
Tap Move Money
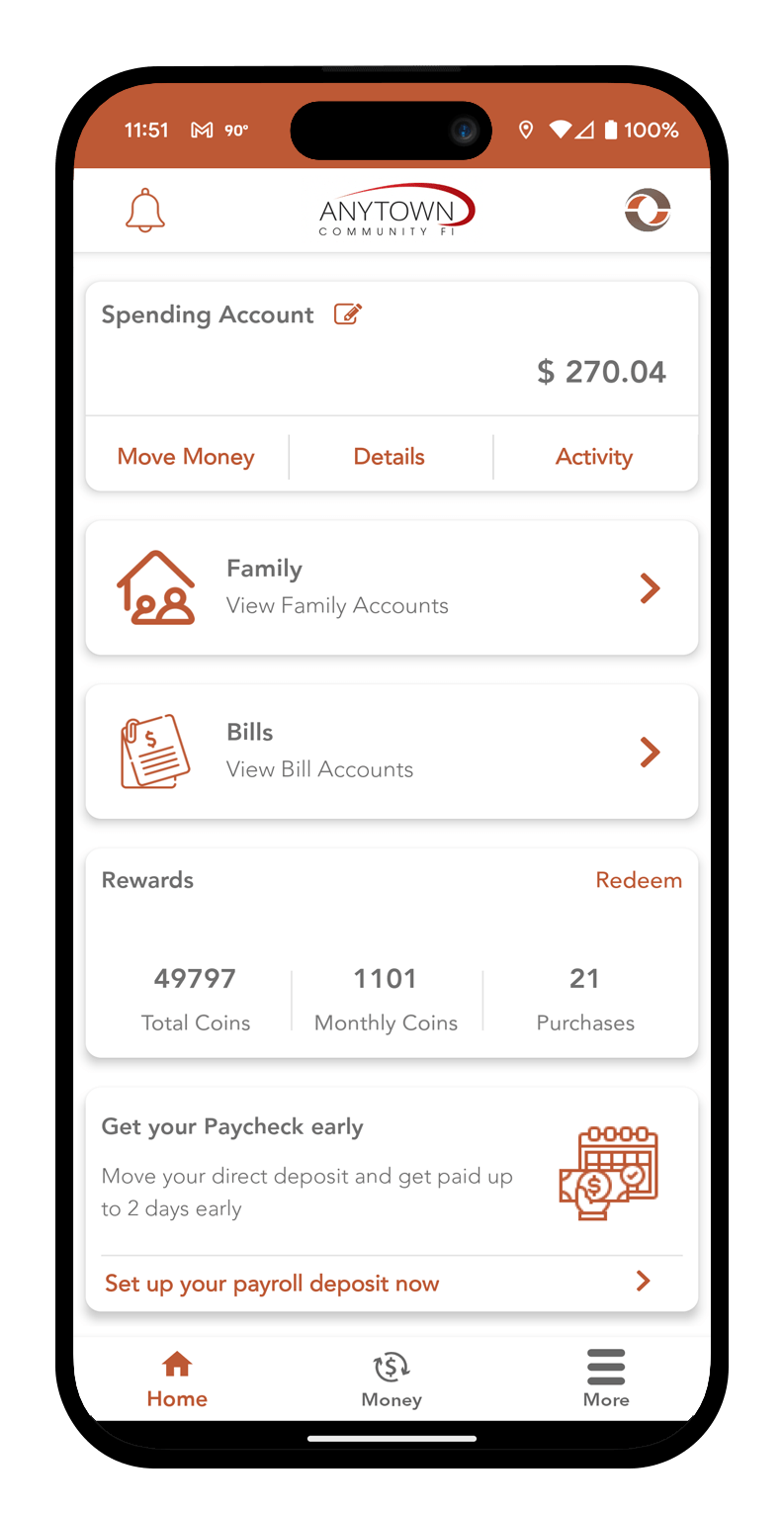[185, 456]
